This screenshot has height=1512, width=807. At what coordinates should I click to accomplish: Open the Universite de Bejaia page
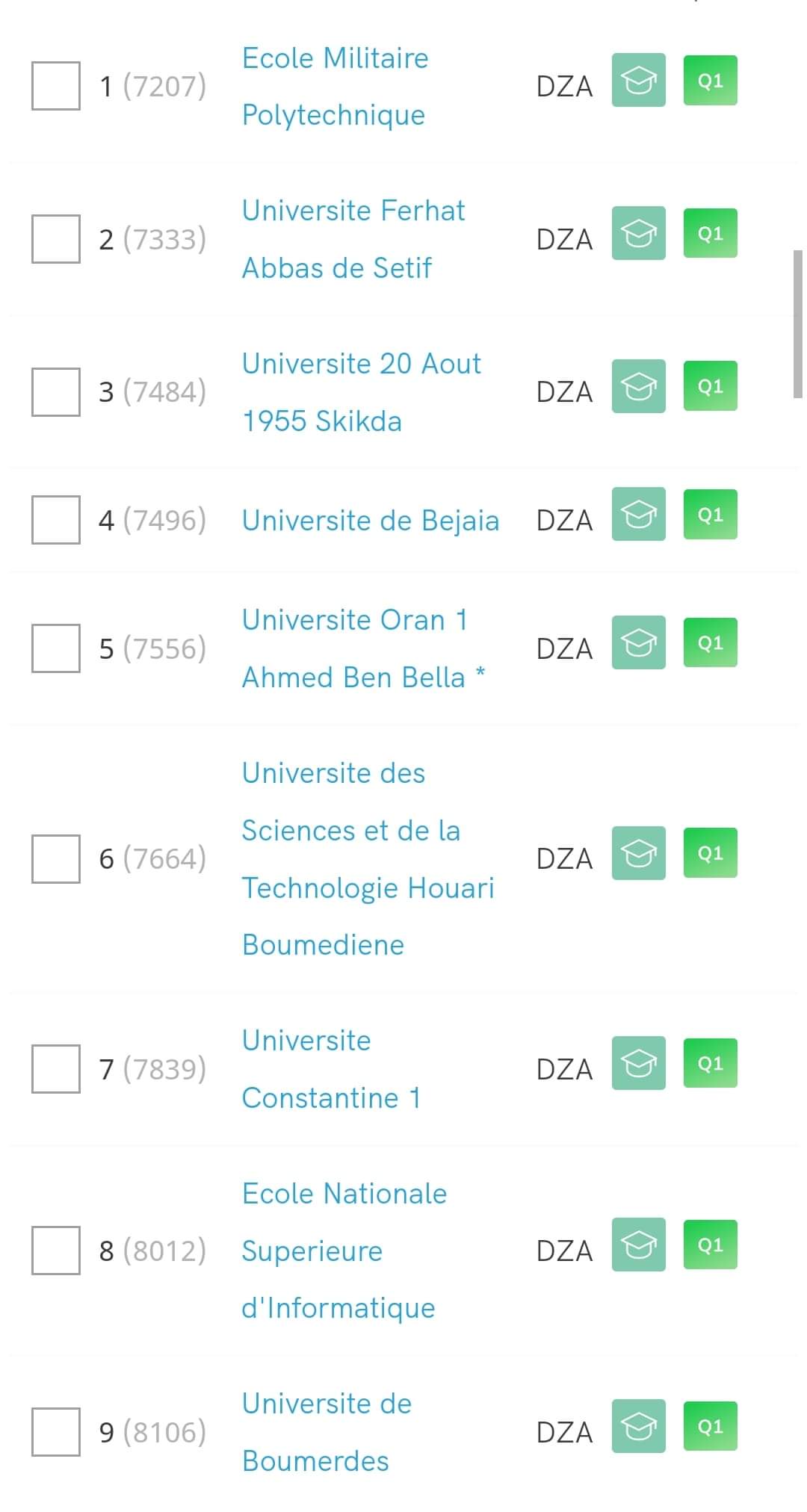click(x=371, y=520)
